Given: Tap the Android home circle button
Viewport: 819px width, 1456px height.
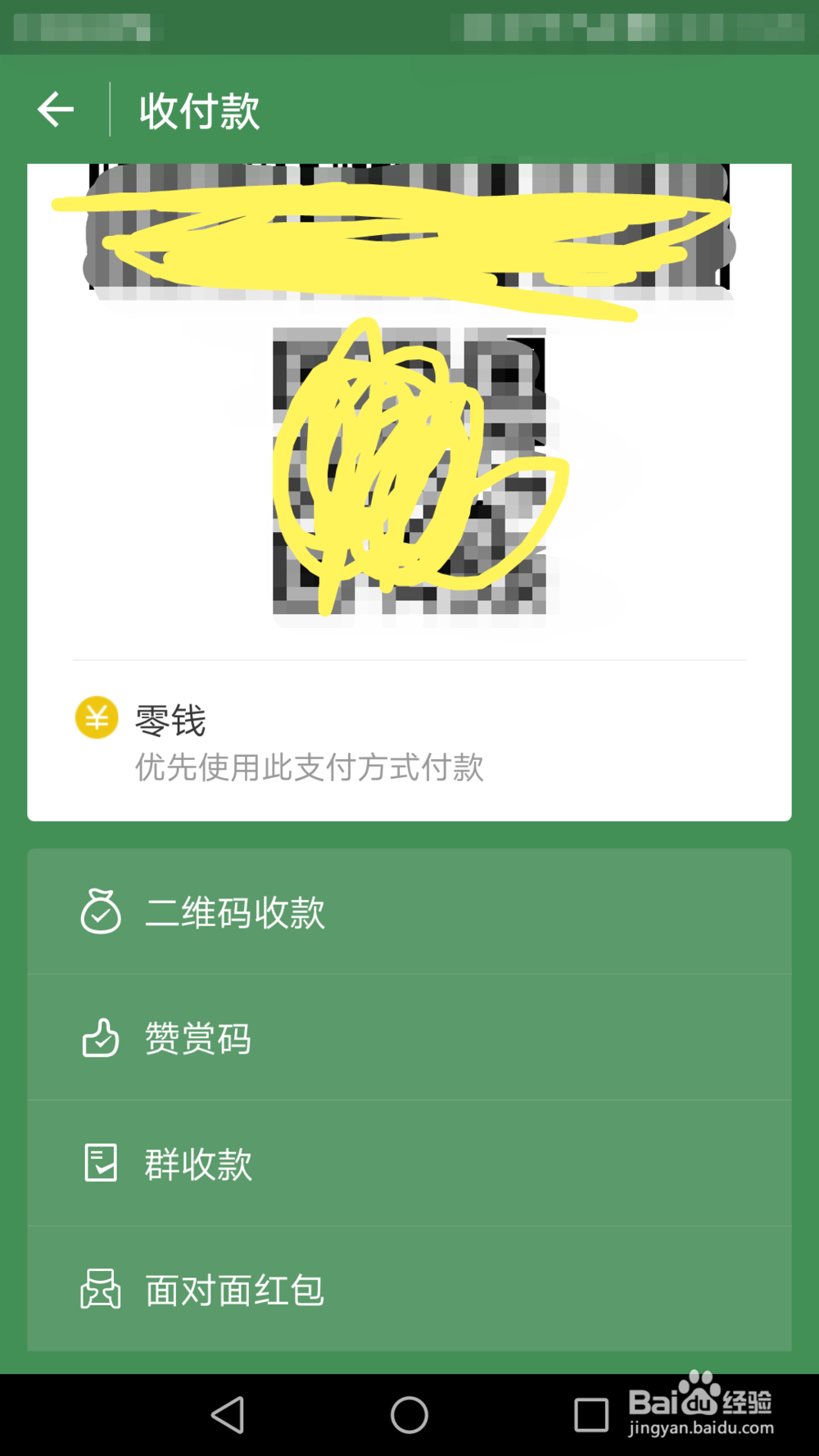Looking at the screenshot, I should 409,1414.
